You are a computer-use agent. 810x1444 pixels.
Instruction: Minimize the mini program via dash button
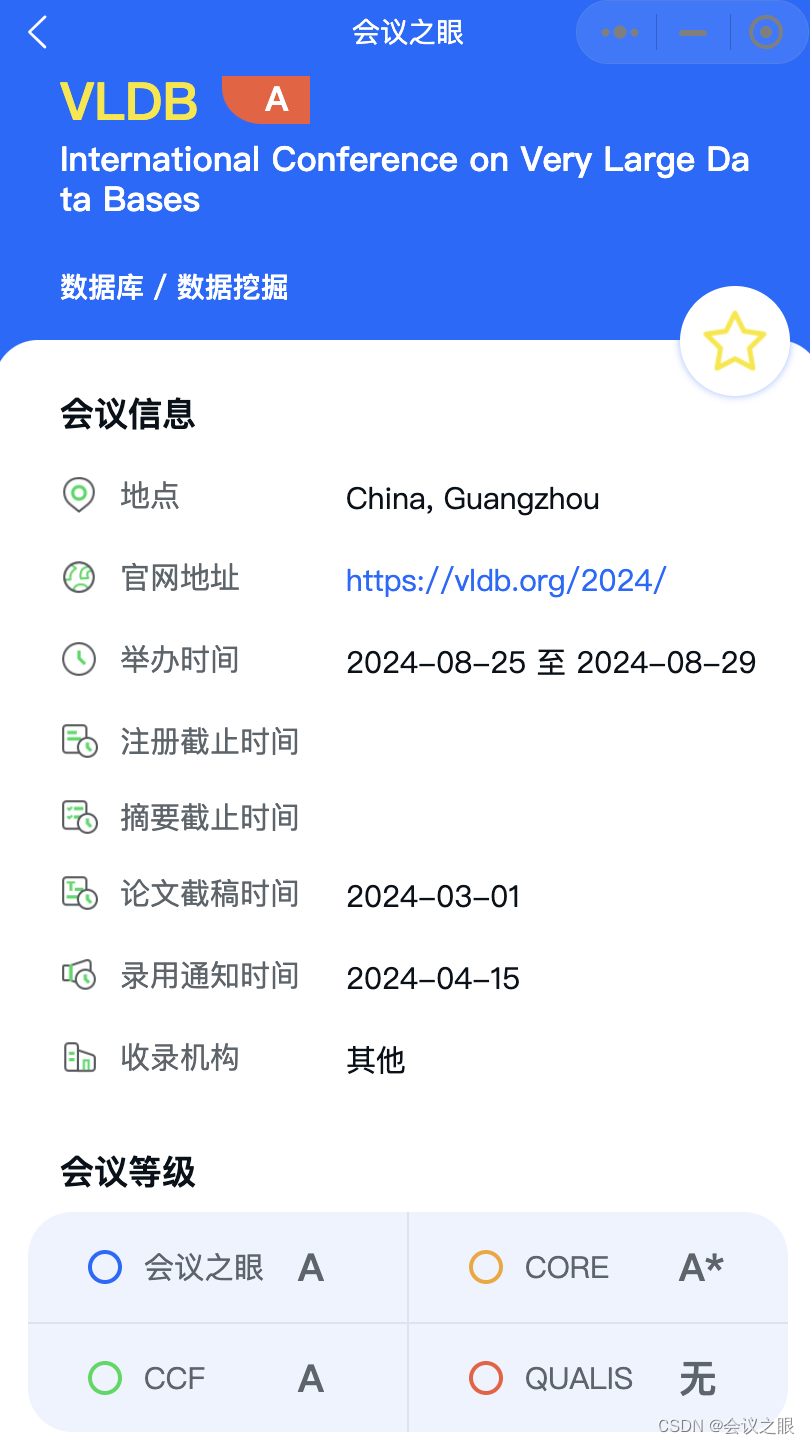[693, 33]
